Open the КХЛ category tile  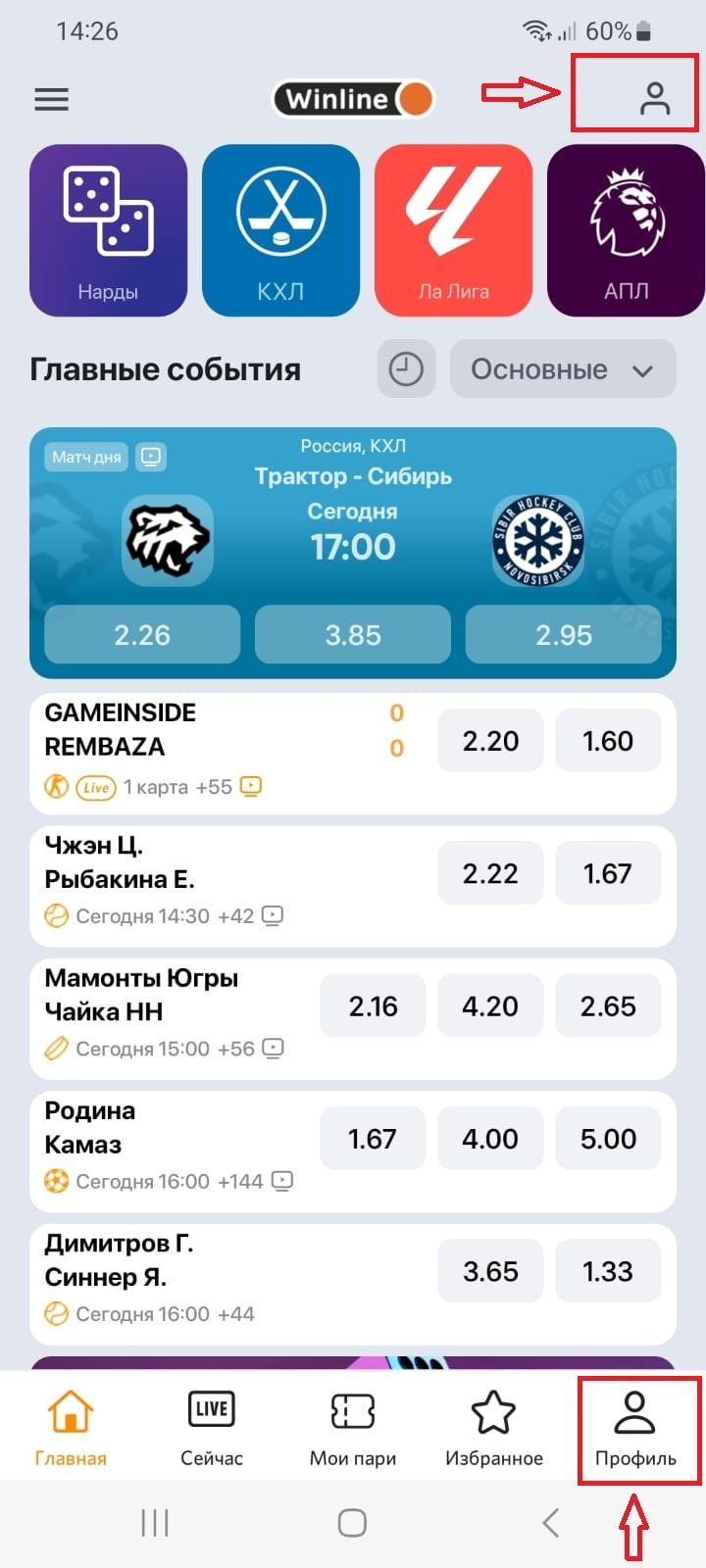pos(280,230)
